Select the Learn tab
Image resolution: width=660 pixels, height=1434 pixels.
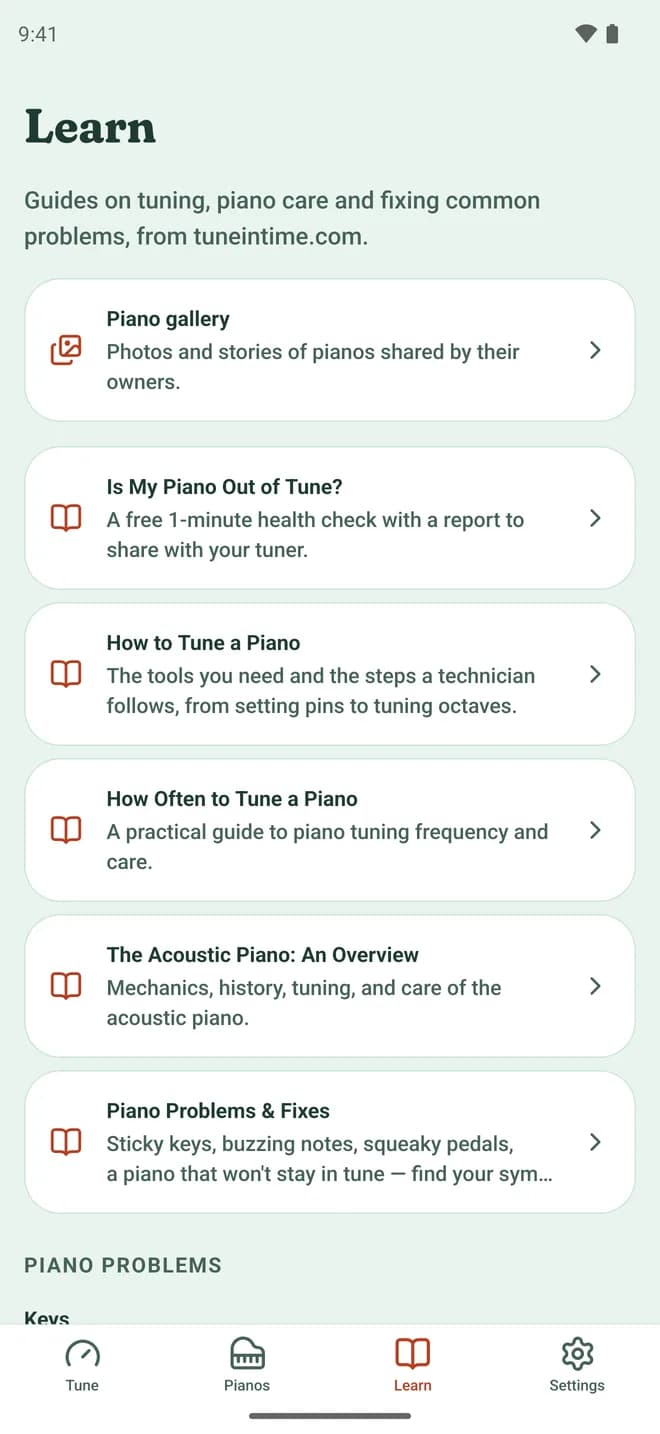click(412, 1365)
